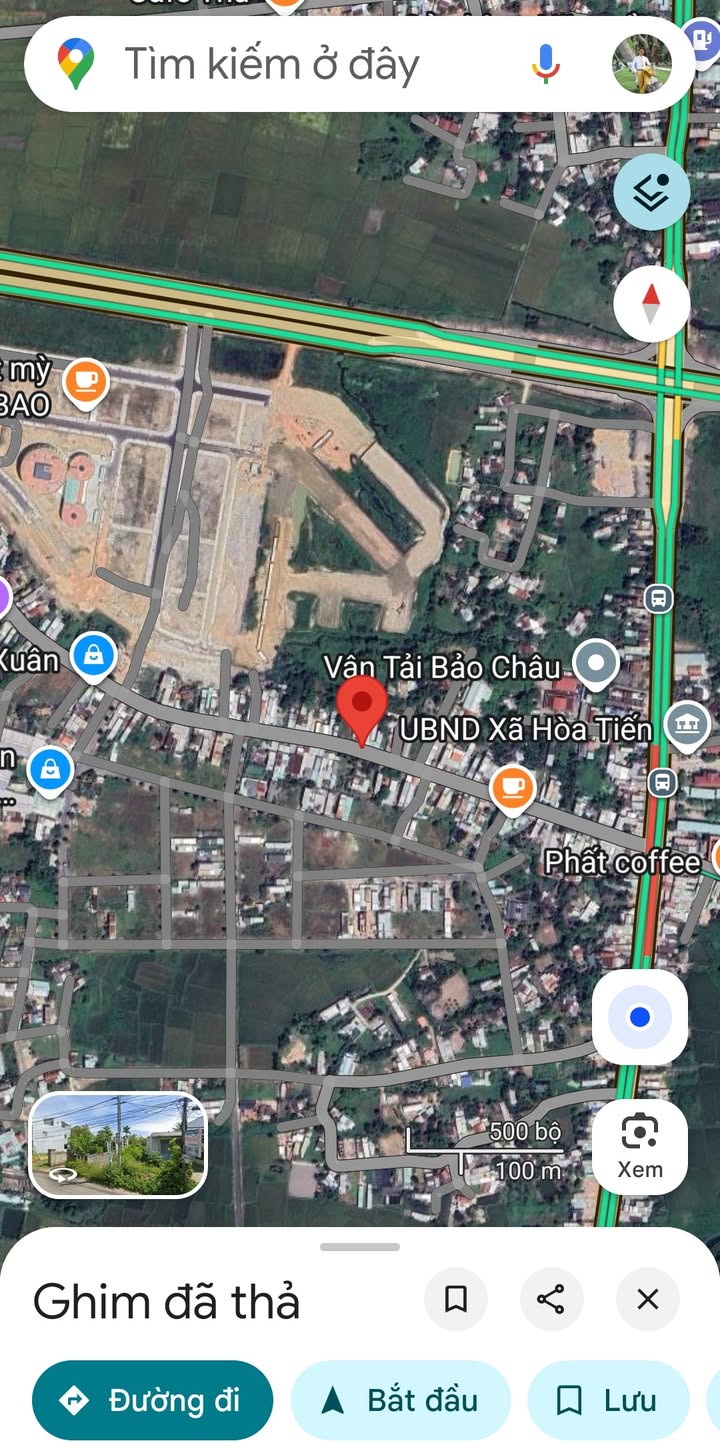The image size is (720, 1443).
Task: Share the dropped pin location
Action: tap(551, 1300)
